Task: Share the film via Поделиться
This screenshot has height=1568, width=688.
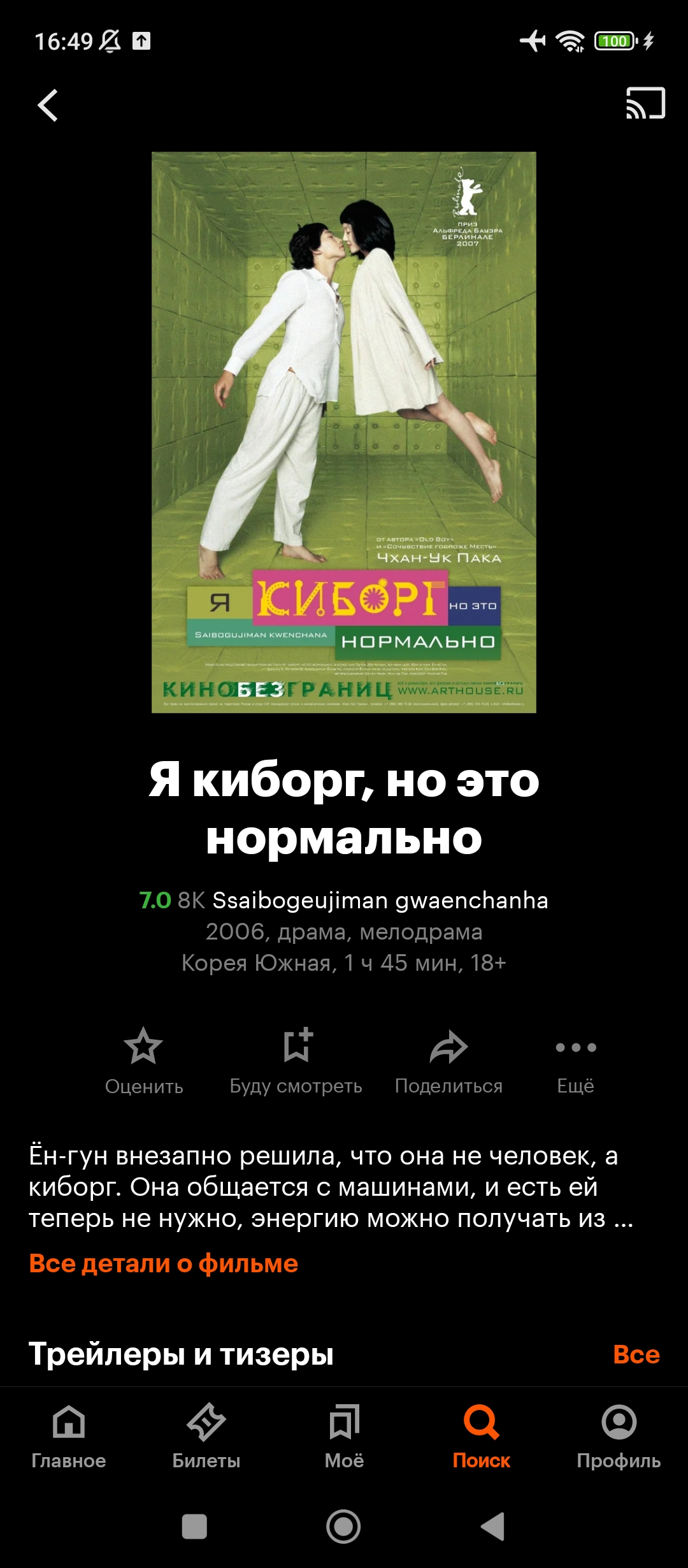Action: (448, 1061)
